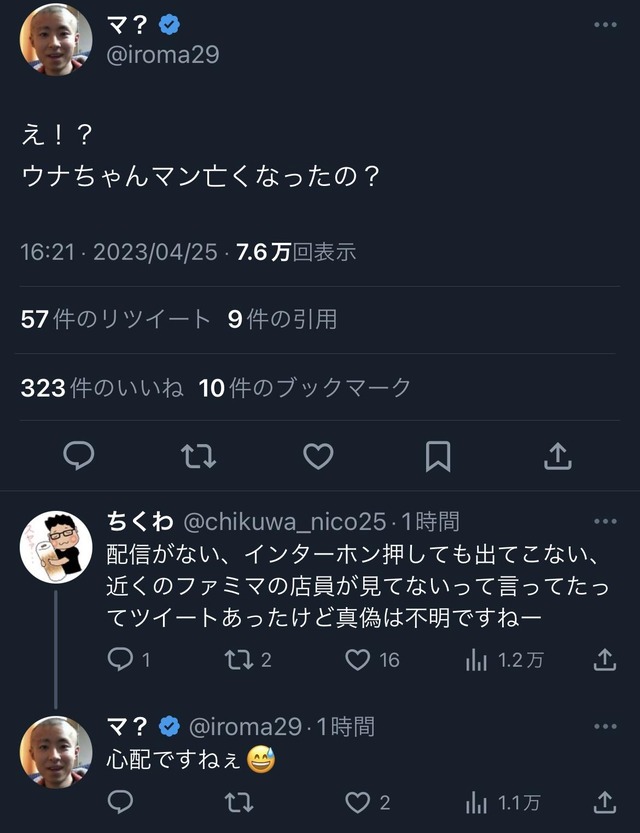Like the main tweet
The image size is (640, 833).
[x=318, y=457]
